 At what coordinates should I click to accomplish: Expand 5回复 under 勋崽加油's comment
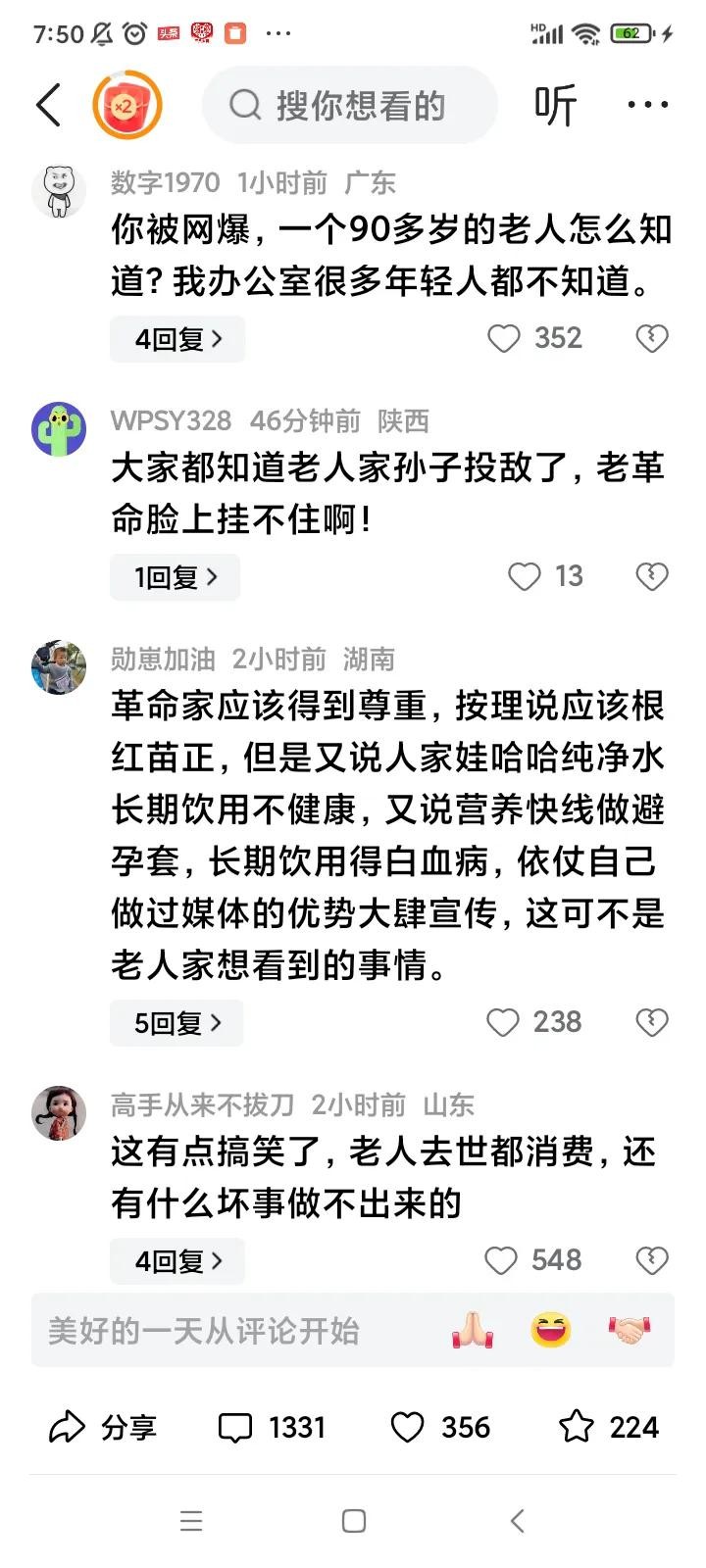click(176, 1023)
